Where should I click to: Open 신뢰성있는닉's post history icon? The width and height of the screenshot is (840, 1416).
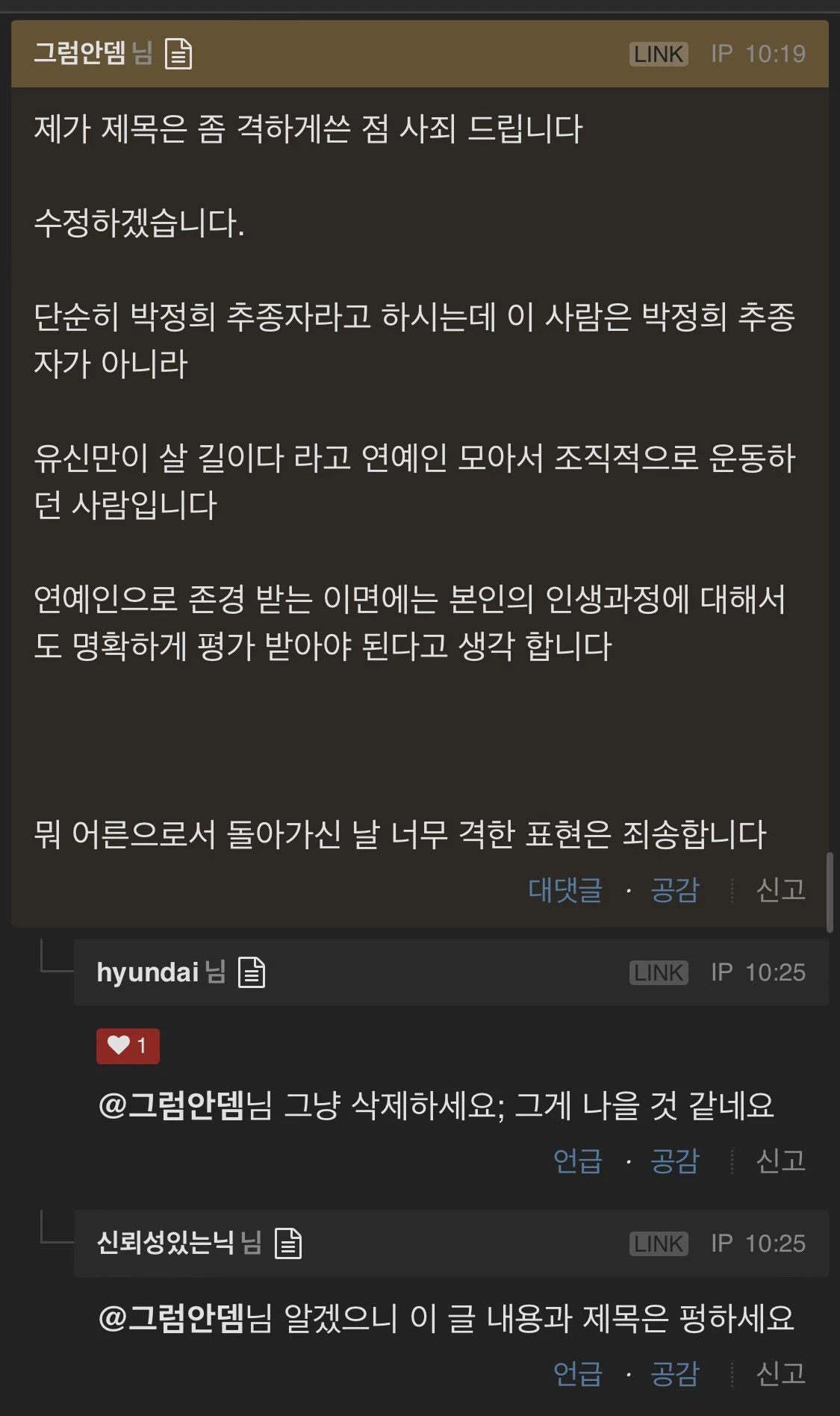[x=288, y=1243]
